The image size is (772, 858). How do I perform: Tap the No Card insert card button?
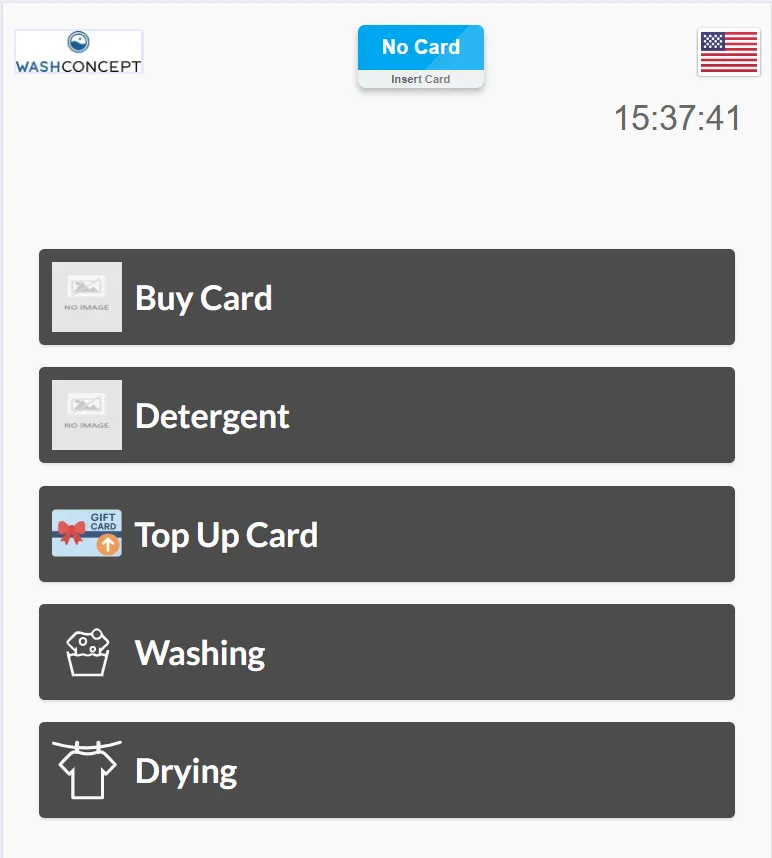421,57
